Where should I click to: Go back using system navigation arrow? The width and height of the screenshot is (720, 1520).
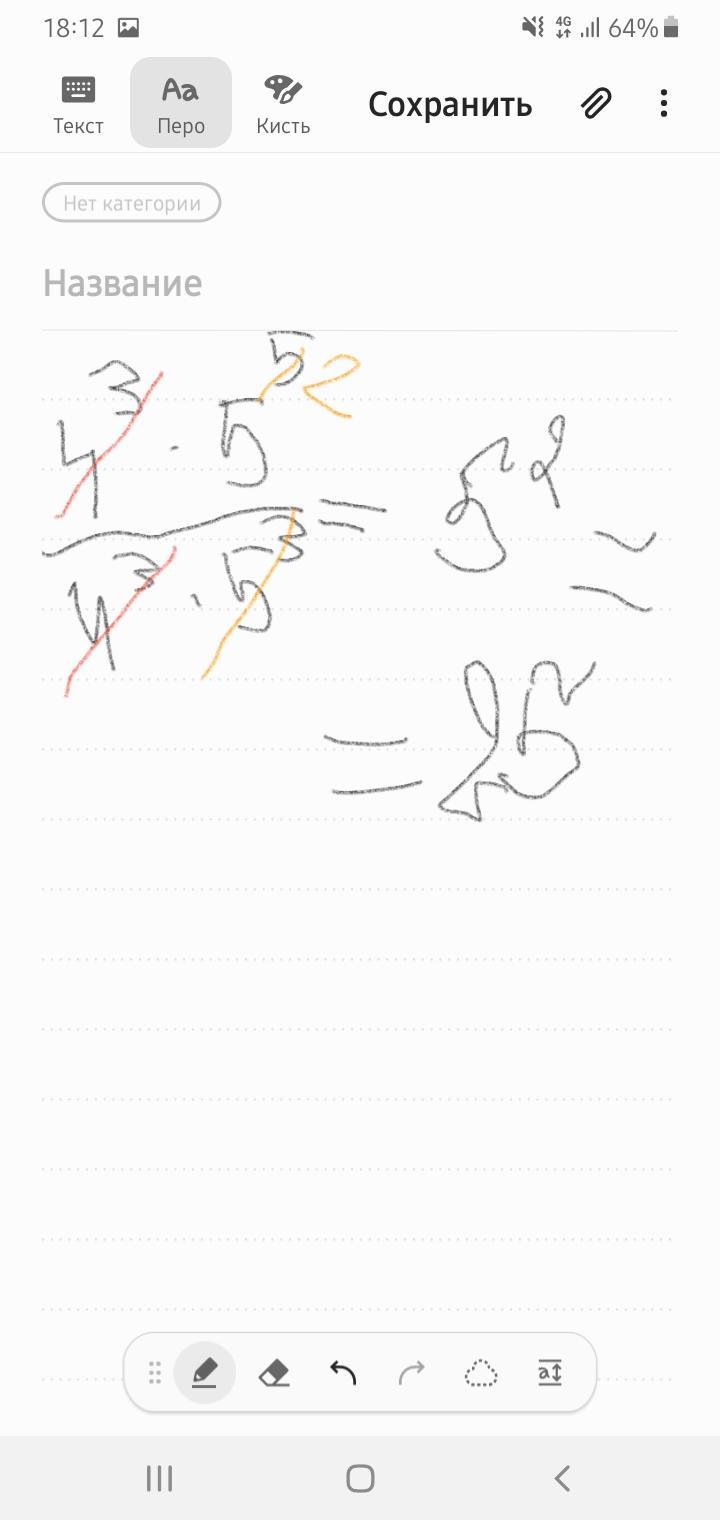[x=561, y=1478]
